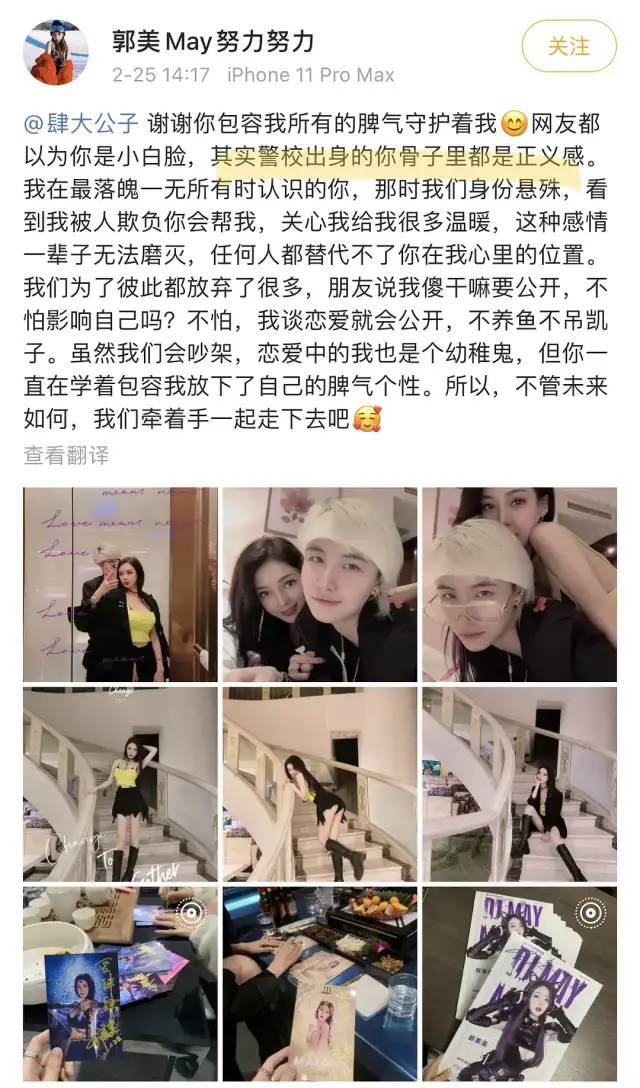Follow this user with the 关注 button
The width and height of the screenshot is (640, 1088).
point(569,46)
